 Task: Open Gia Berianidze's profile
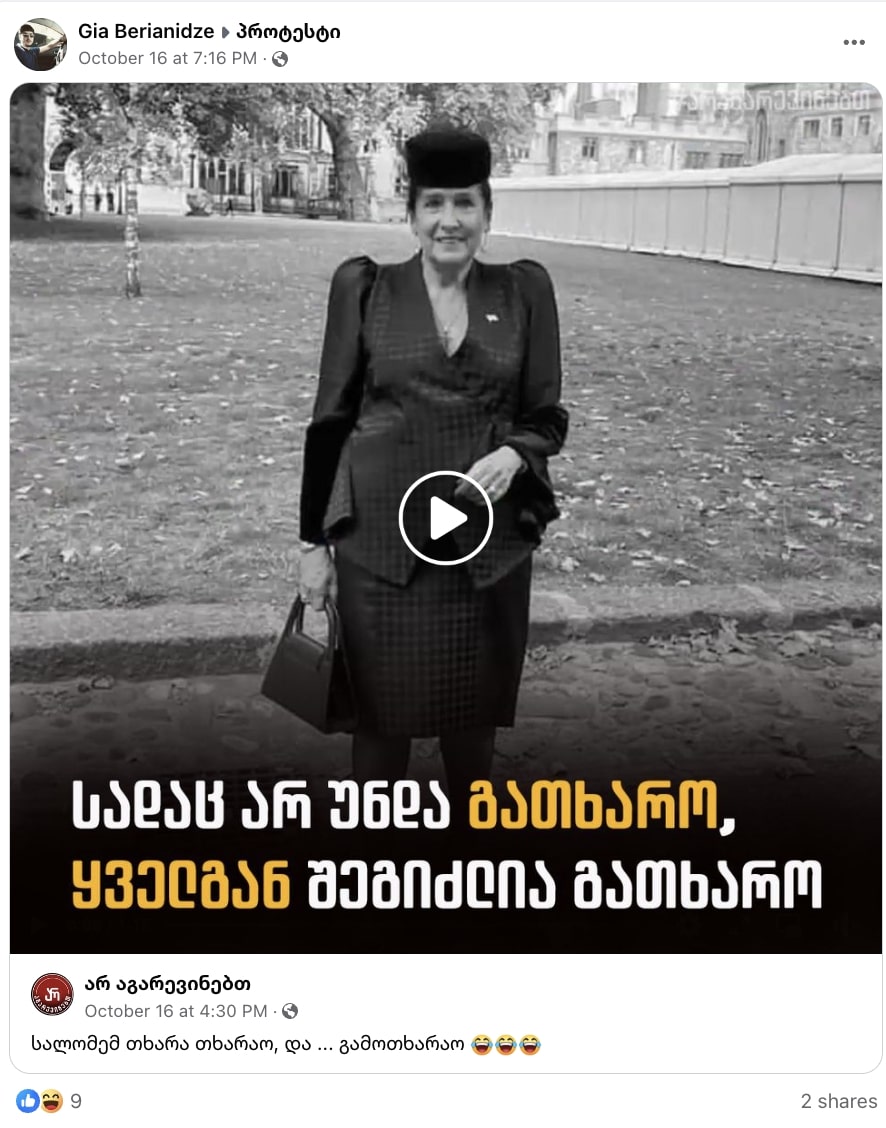tap(146, 32)
